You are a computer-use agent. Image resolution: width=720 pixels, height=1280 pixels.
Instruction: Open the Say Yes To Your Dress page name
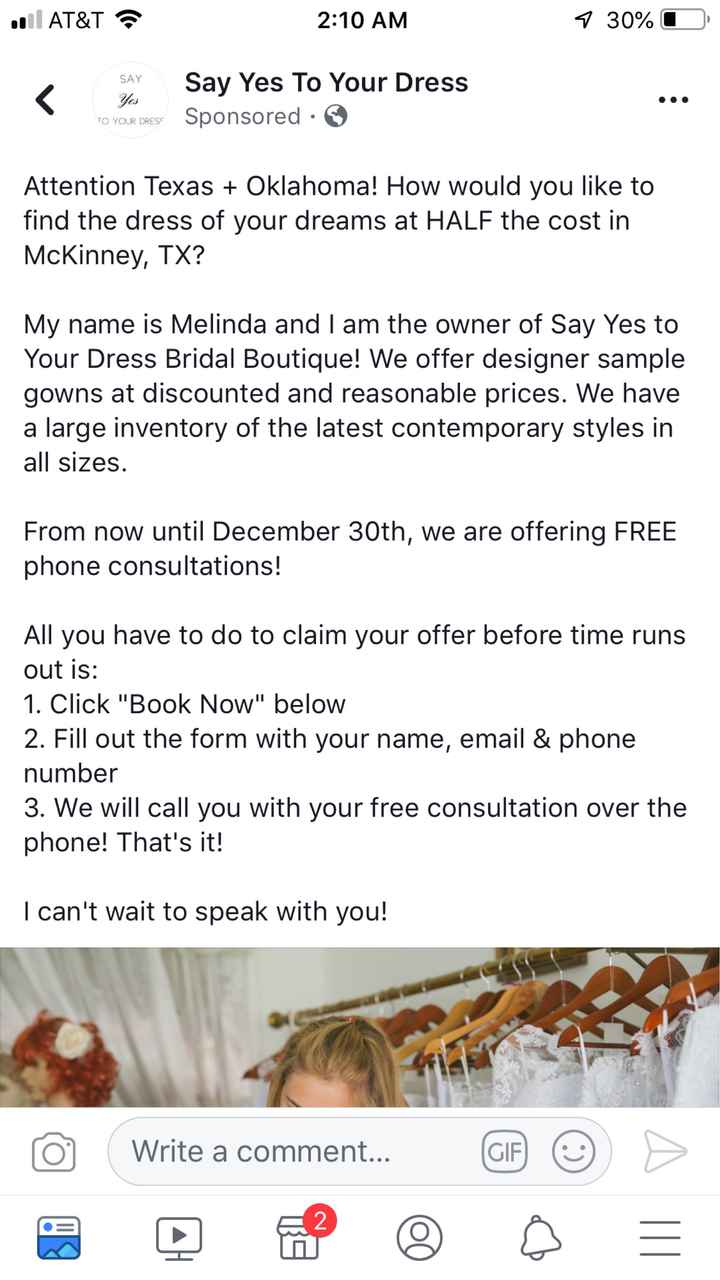click(x=326, y=83)
